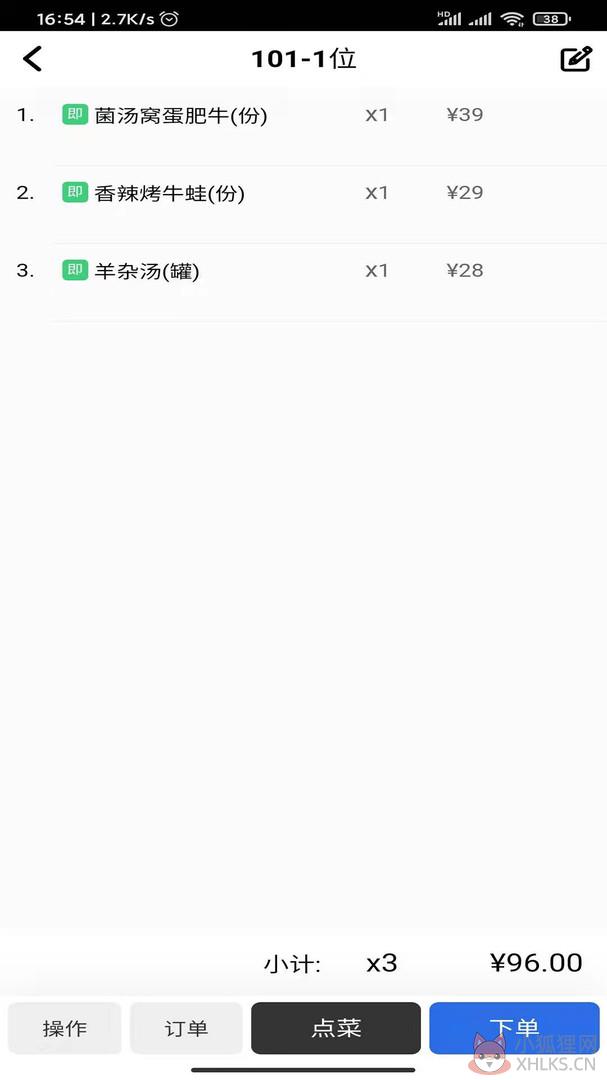Open the 羊杂汤(罐) order item
Image resolution: width=607 pixels, height=1080 pixels.
[x=303, y=271]
